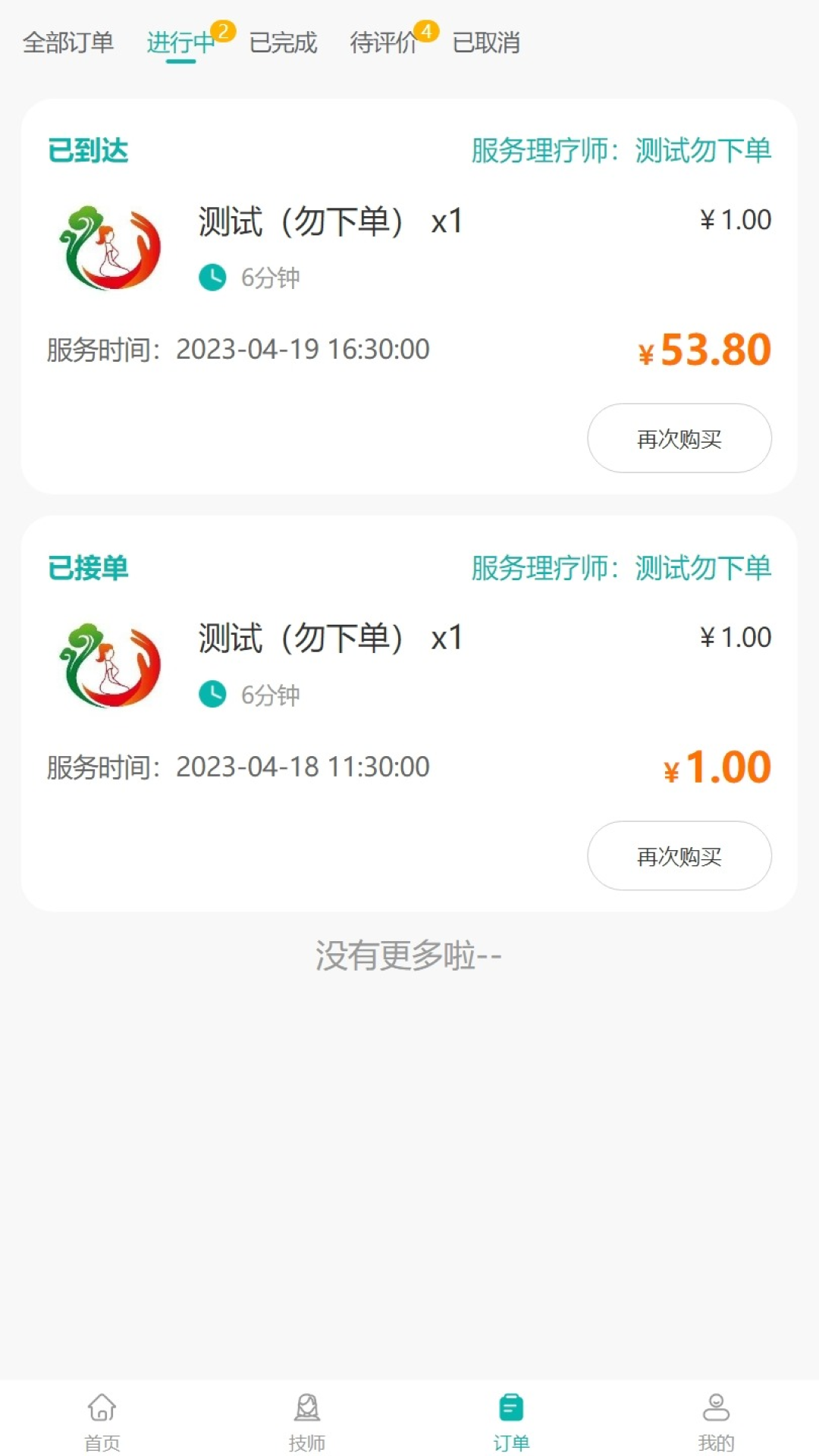View the 已取消 orders tab
The image size is (819, 1456).
coord(486,42)
